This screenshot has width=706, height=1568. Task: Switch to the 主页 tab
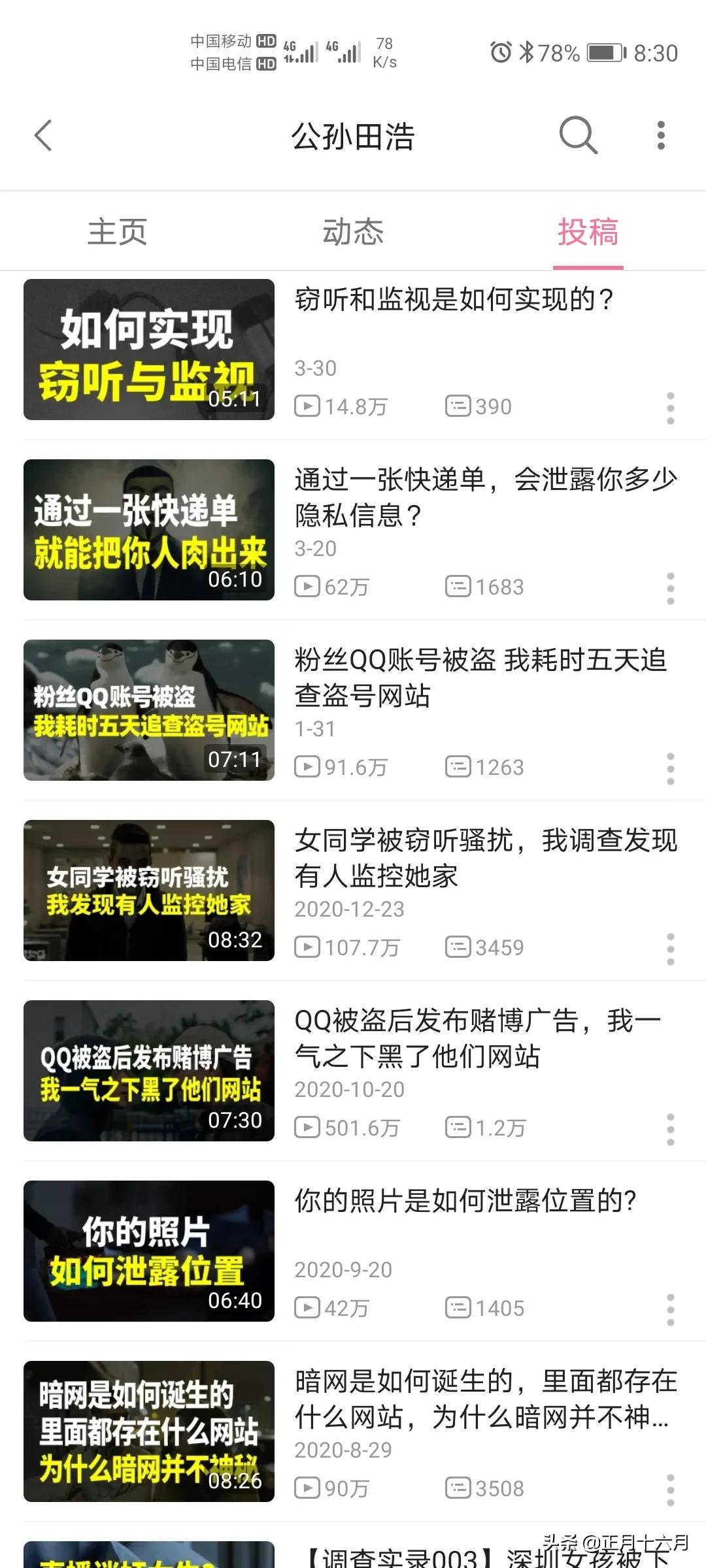pyautogui.click(x=118, y=232)
